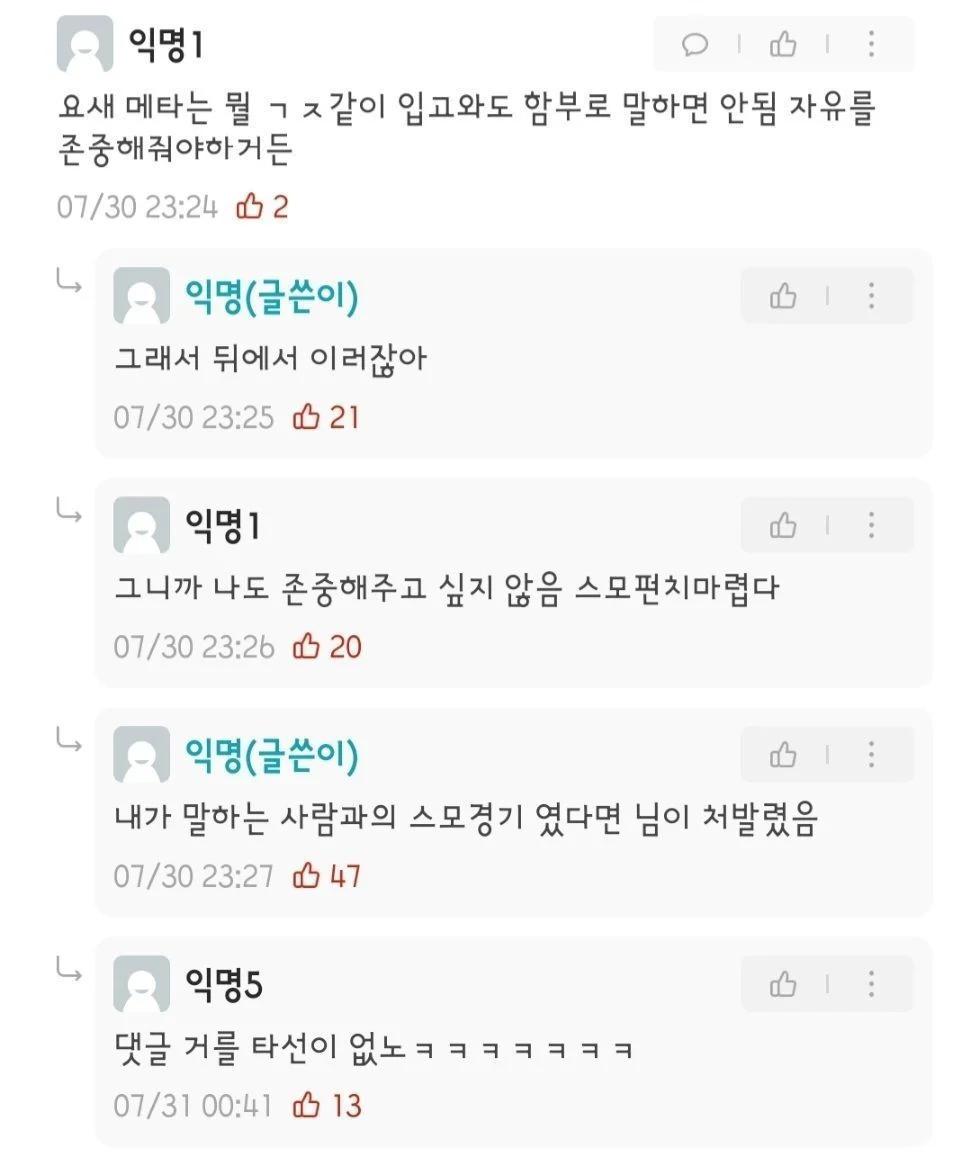This screenshot has width=970, height=1152.
Task: Open overflow menu on the 23:24 comment
Action: tap(871, 45)
